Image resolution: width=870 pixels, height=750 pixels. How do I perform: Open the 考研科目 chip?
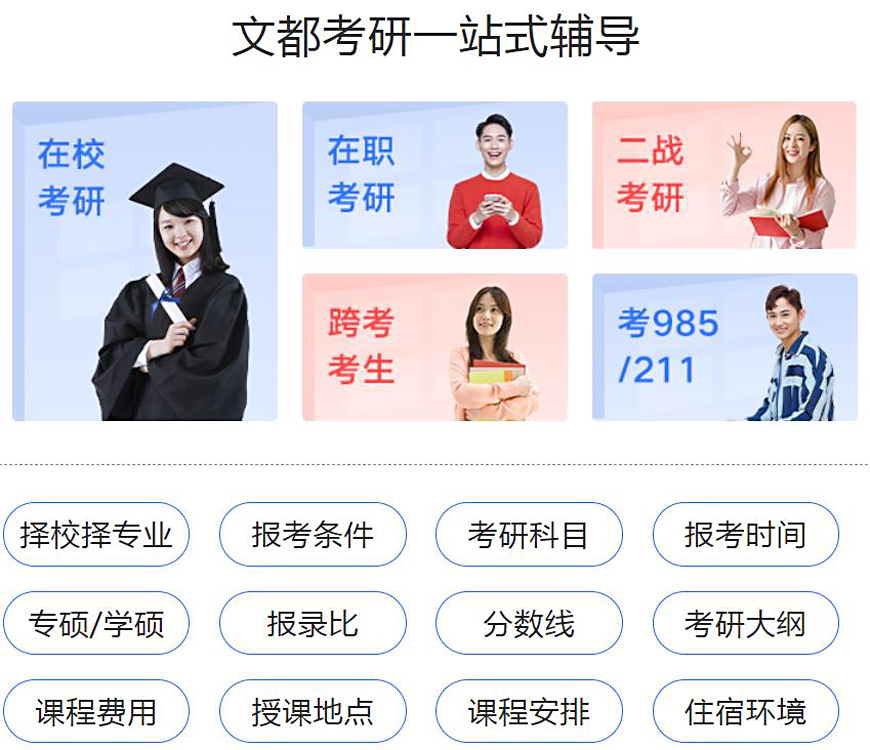click(529, 535)
